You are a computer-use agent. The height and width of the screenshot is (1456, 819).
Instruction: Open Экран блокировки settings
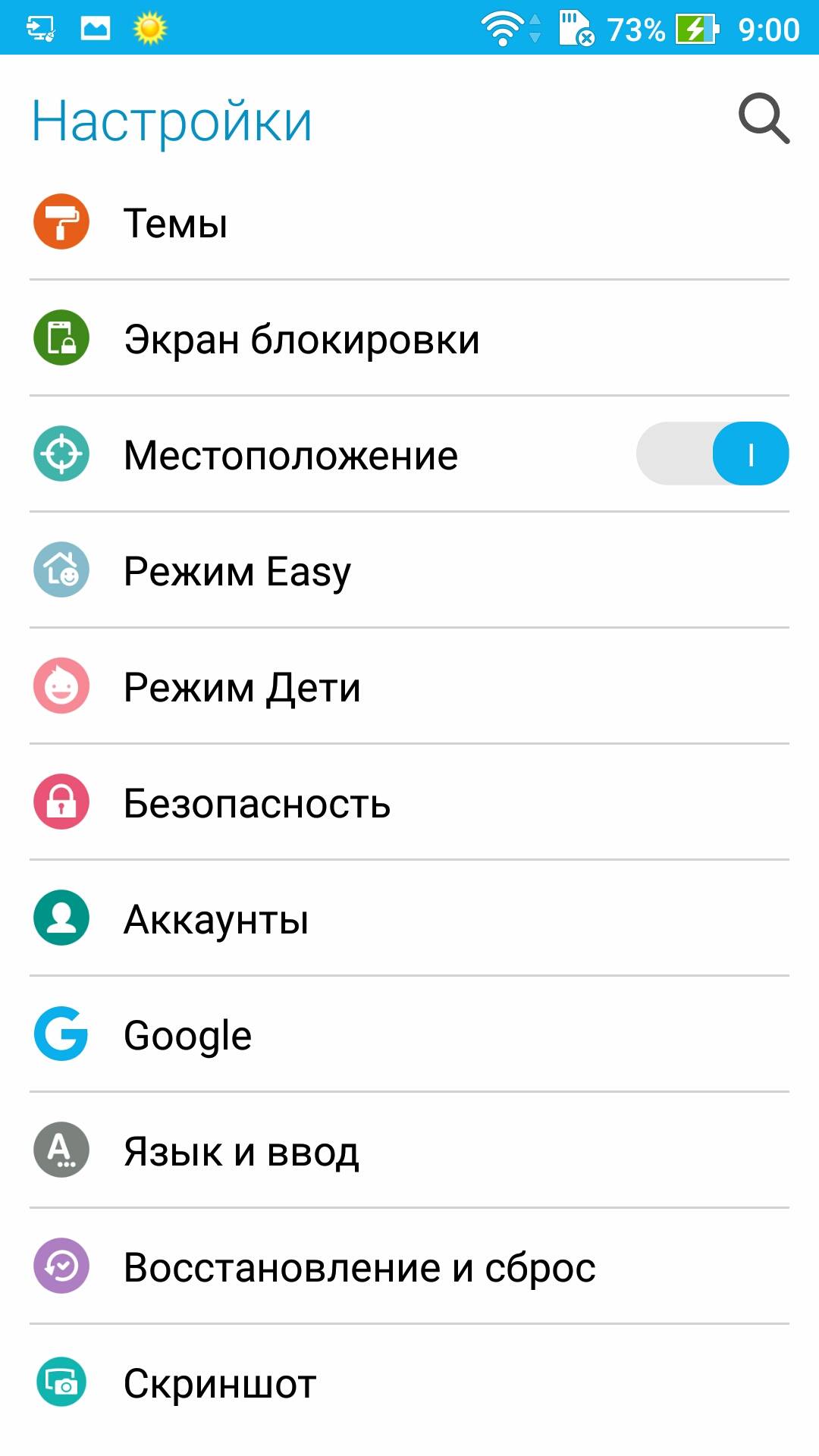click(409, 338)
